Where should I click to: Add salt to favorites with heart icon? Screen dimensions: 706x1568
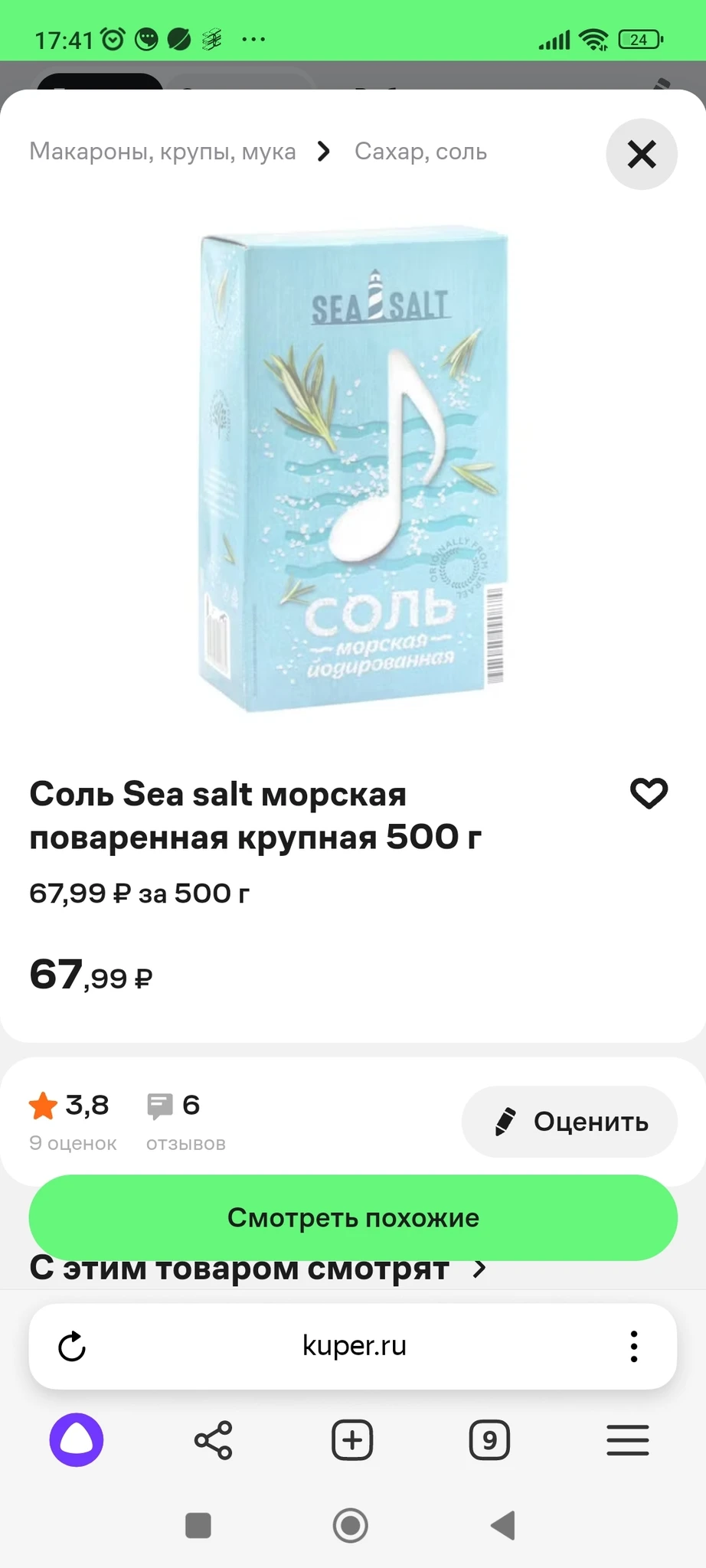(x=649, y=793)
